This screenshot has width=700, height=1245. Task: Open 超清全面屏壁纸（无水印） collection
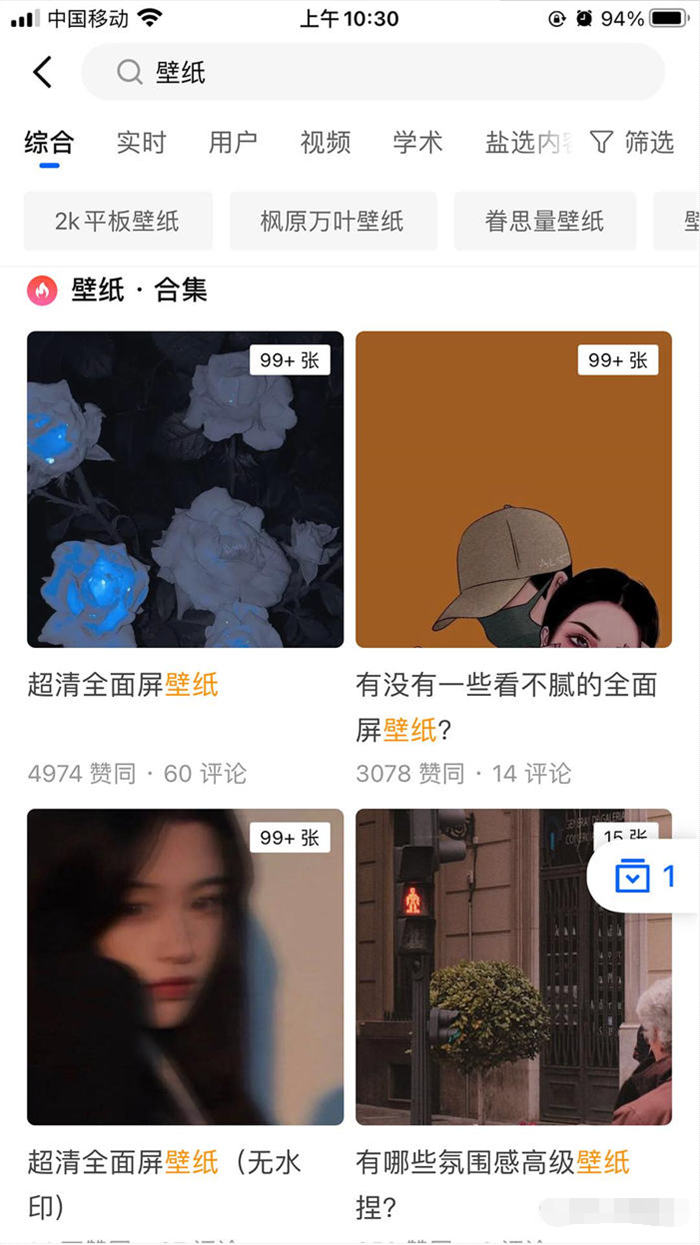[x=185, y=966]
